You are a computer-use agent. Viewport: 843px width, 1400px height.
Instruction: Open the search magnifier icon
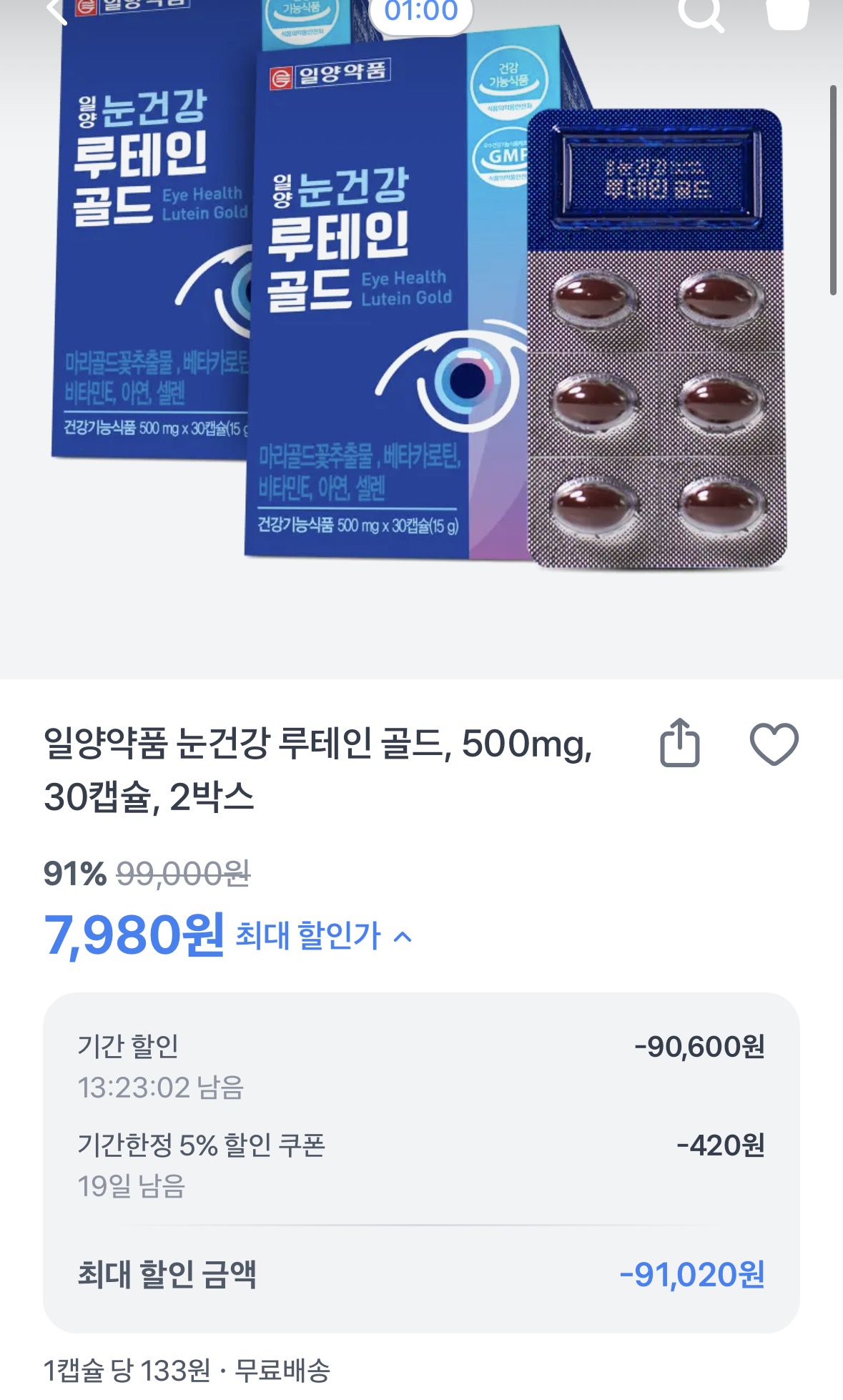(700, 12)
